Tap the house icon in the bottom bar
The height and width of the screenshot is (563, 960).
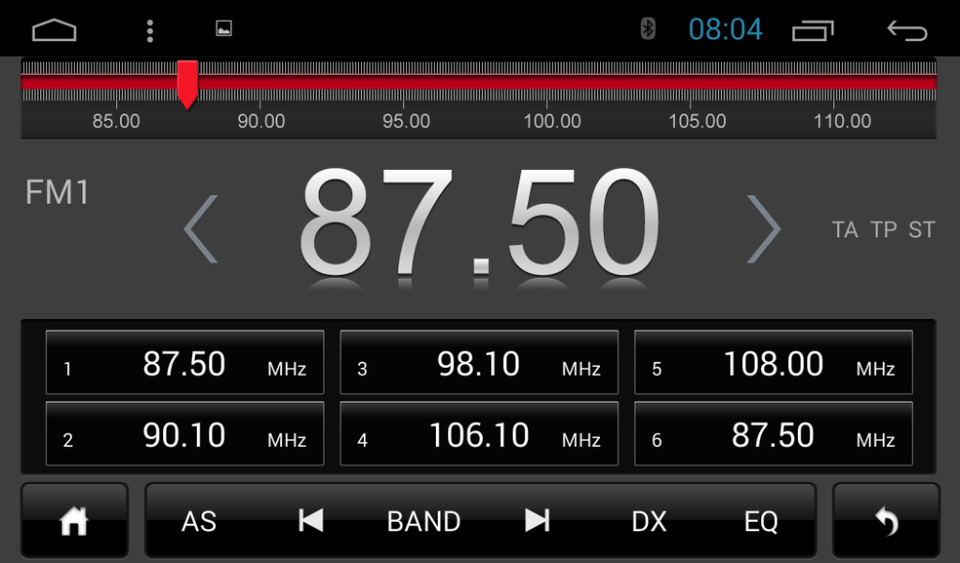[x=74, y=521]
